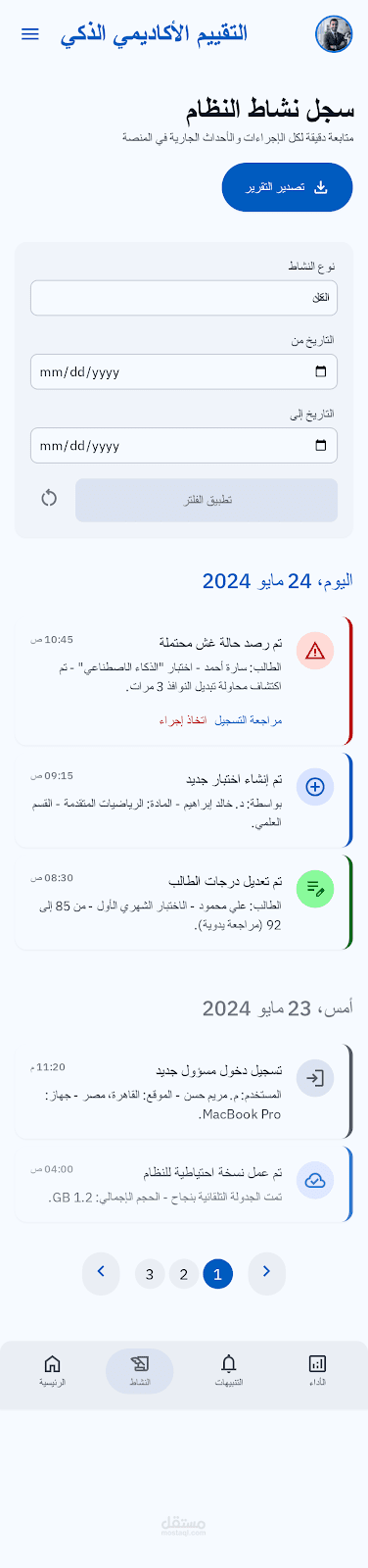This screenshot has height=1568, width=368.
Task: Open the مراجعة التسجيل link
Action: tap(249, 720)
